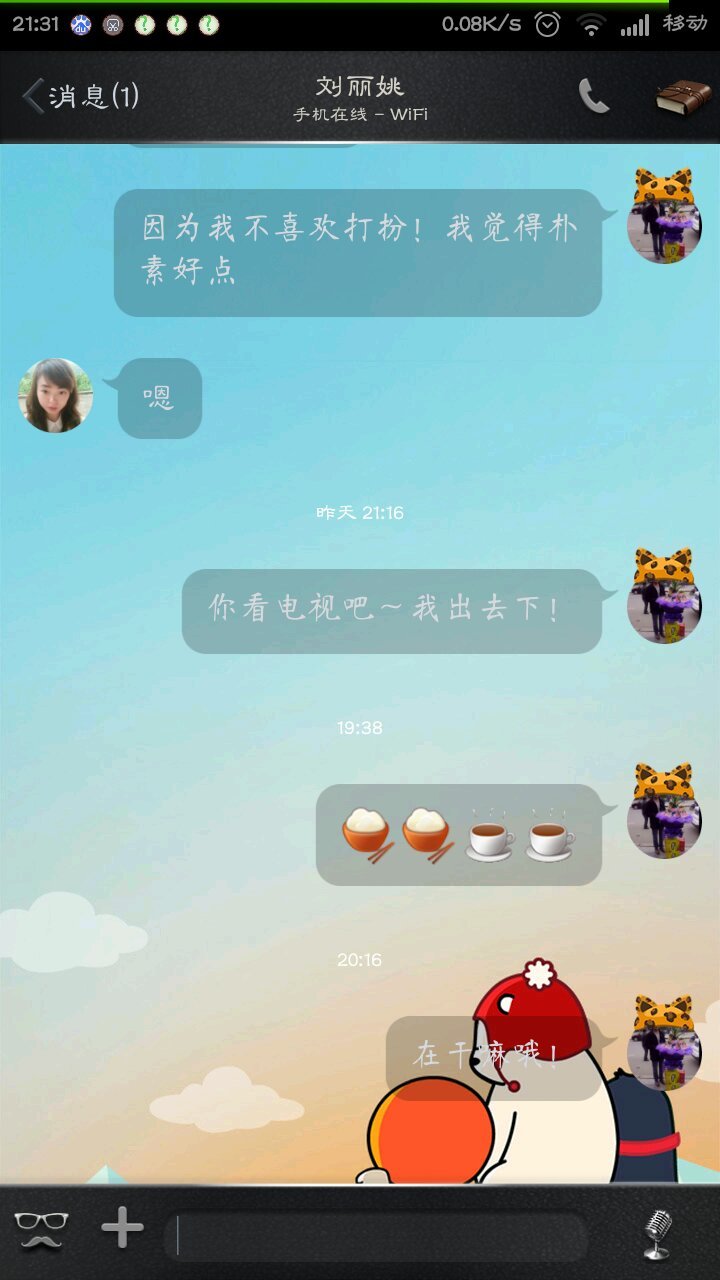
Task: Open 刘丽姚's profile photo beside 嗯
Action: pyautogui.click(x=56, y=396)
